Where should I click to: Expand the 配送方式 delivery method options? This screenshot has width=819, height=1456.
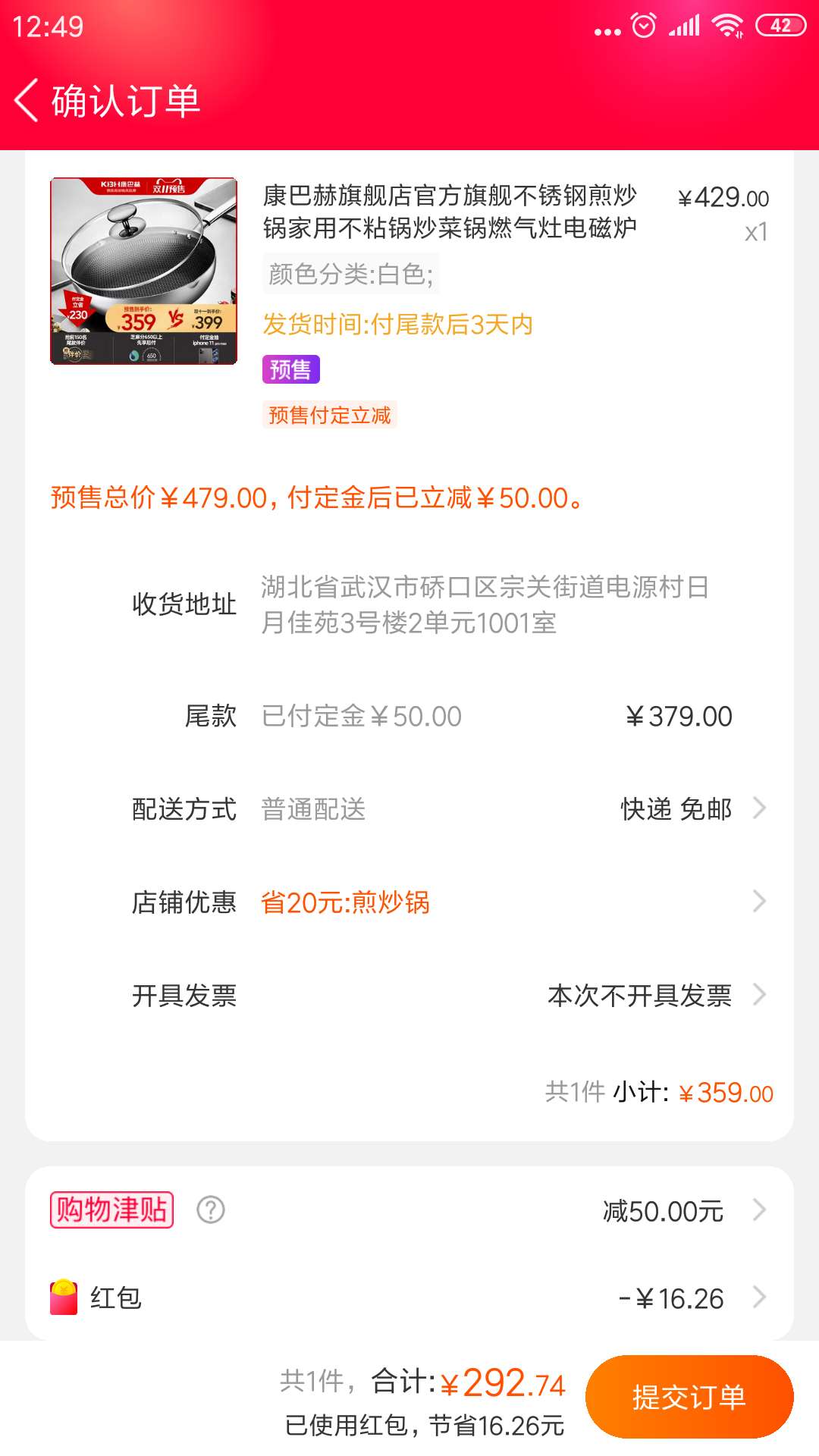[758, 808]
